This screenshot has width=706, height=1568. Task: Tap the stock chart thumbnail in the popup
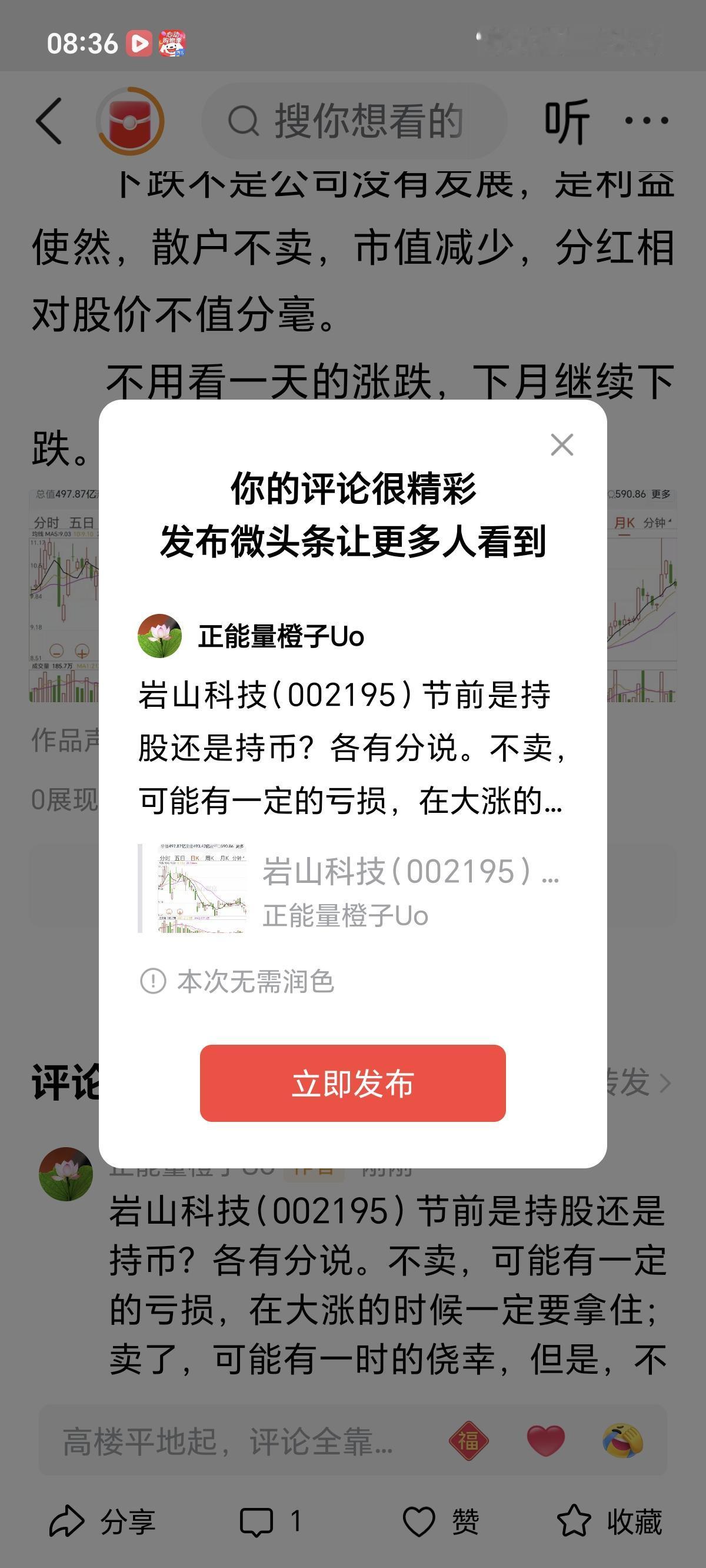pos(201,892)
